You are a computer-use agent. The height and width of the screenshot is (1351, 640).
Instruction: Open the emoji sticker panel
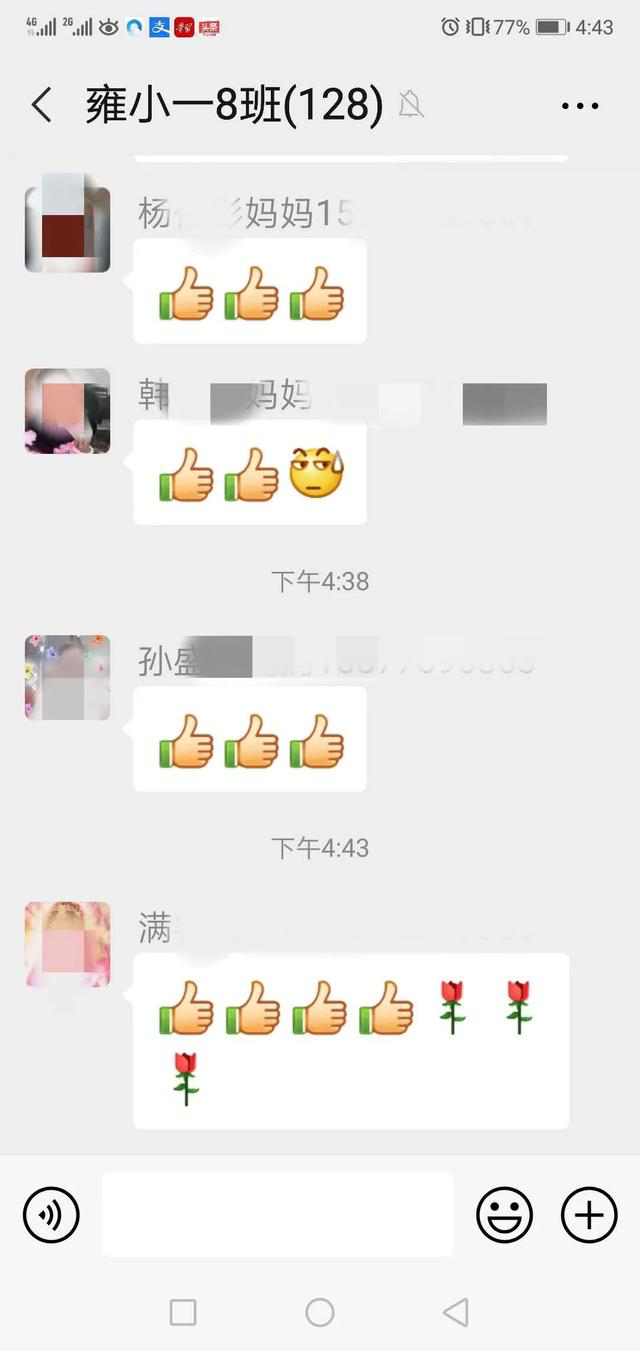coord(504,1215)
